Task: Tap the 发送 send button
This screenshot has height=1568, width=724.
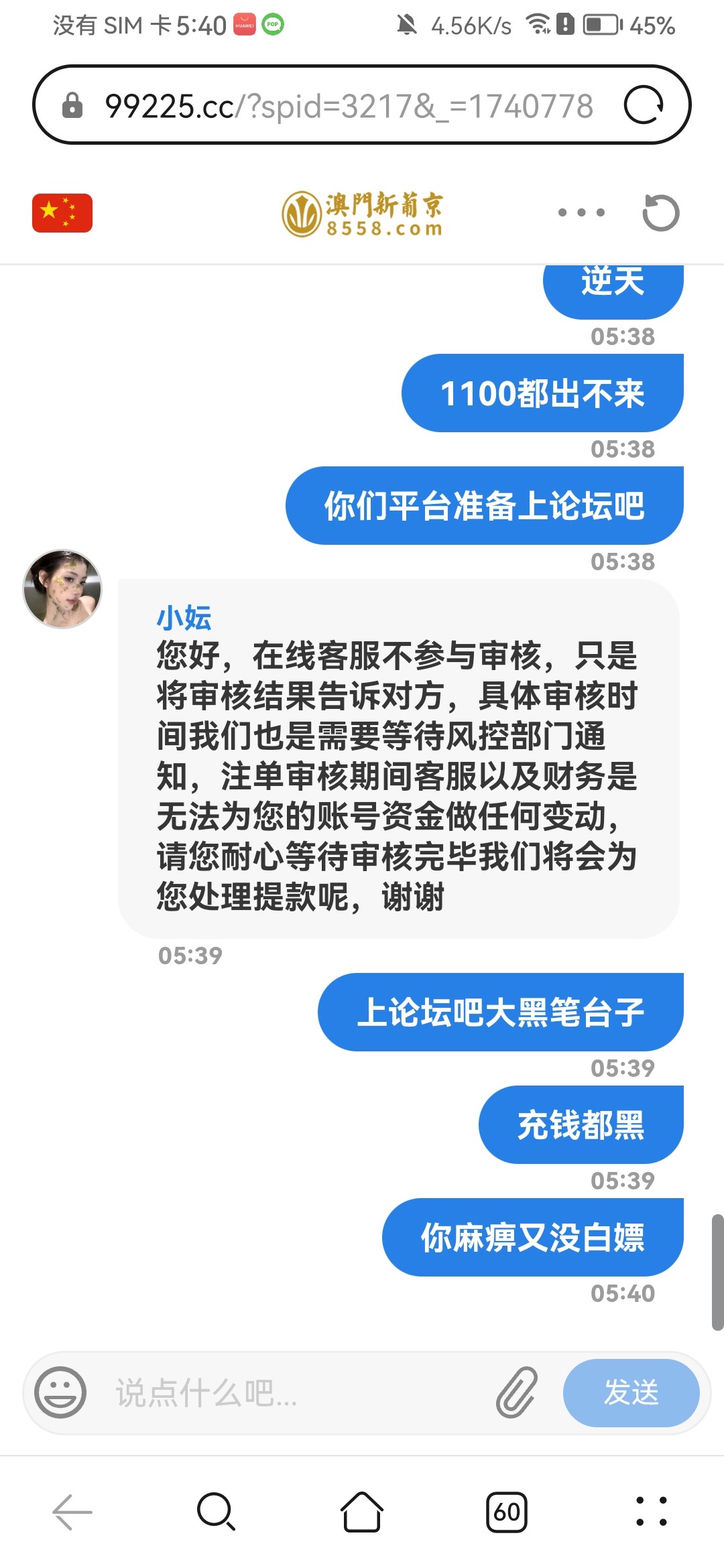Action: (631, 1392)
